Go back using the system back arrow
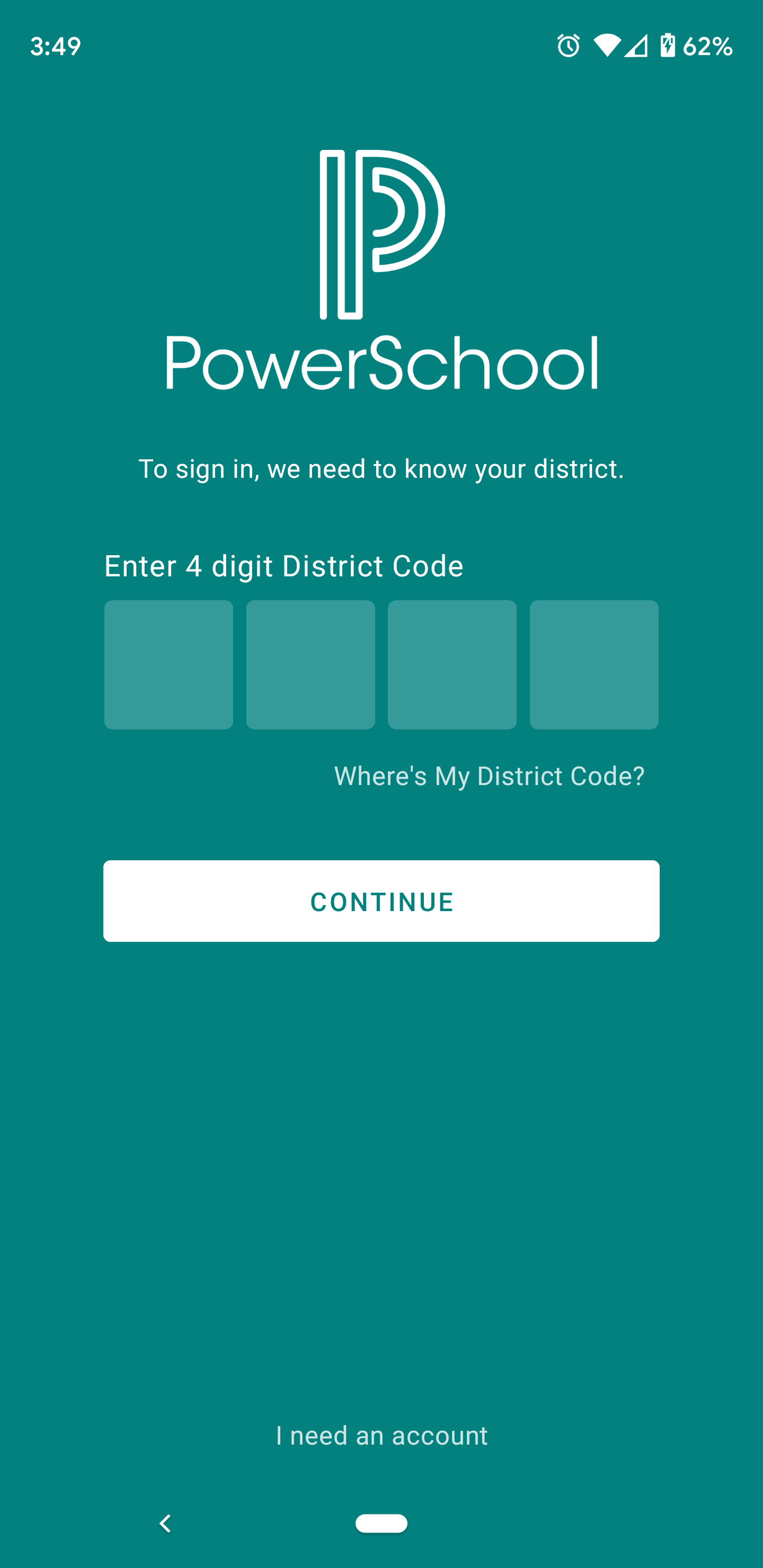The height and width of the screenshot is (1568, 763). (165, 1523)
